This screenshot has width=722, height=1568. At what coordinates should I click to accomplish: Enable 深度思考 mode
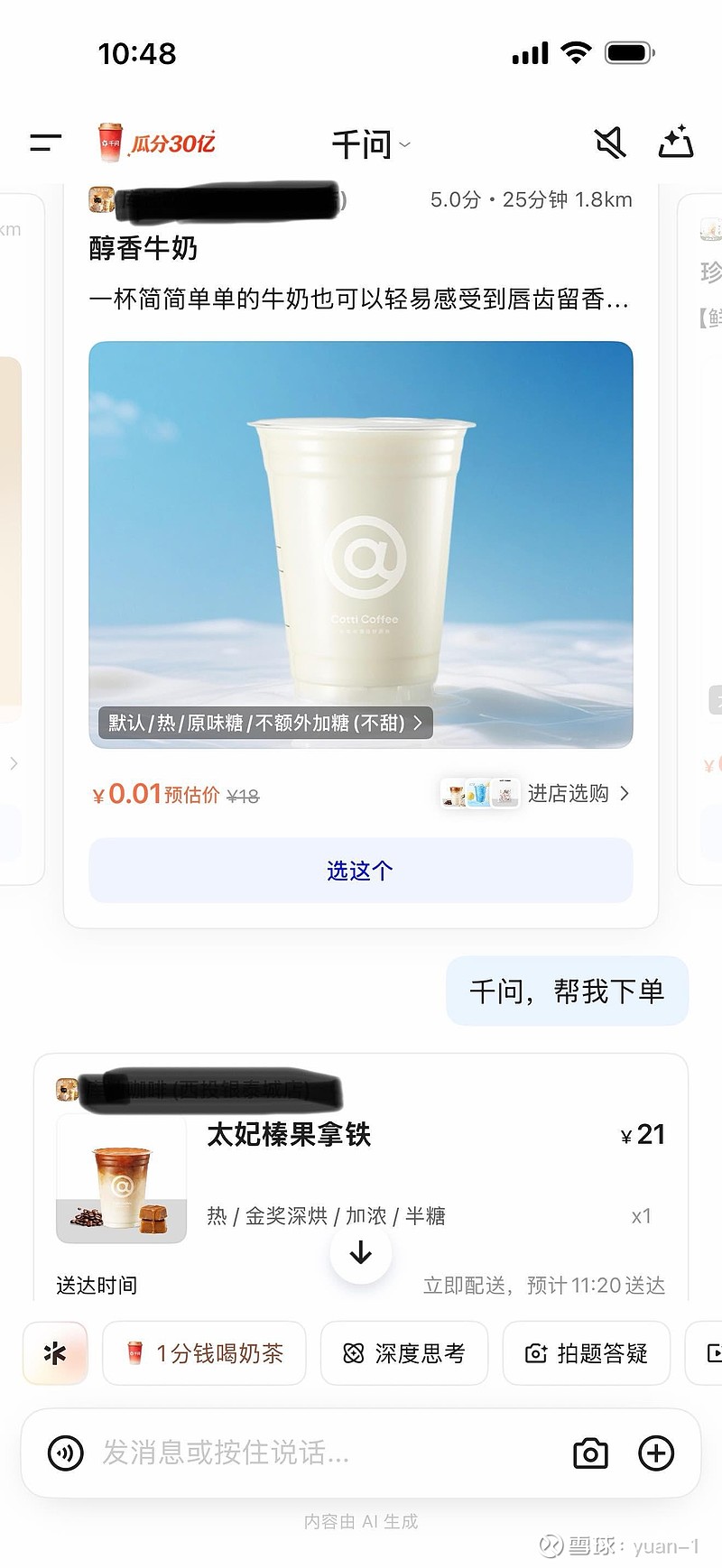click(x=404, y=1353)
